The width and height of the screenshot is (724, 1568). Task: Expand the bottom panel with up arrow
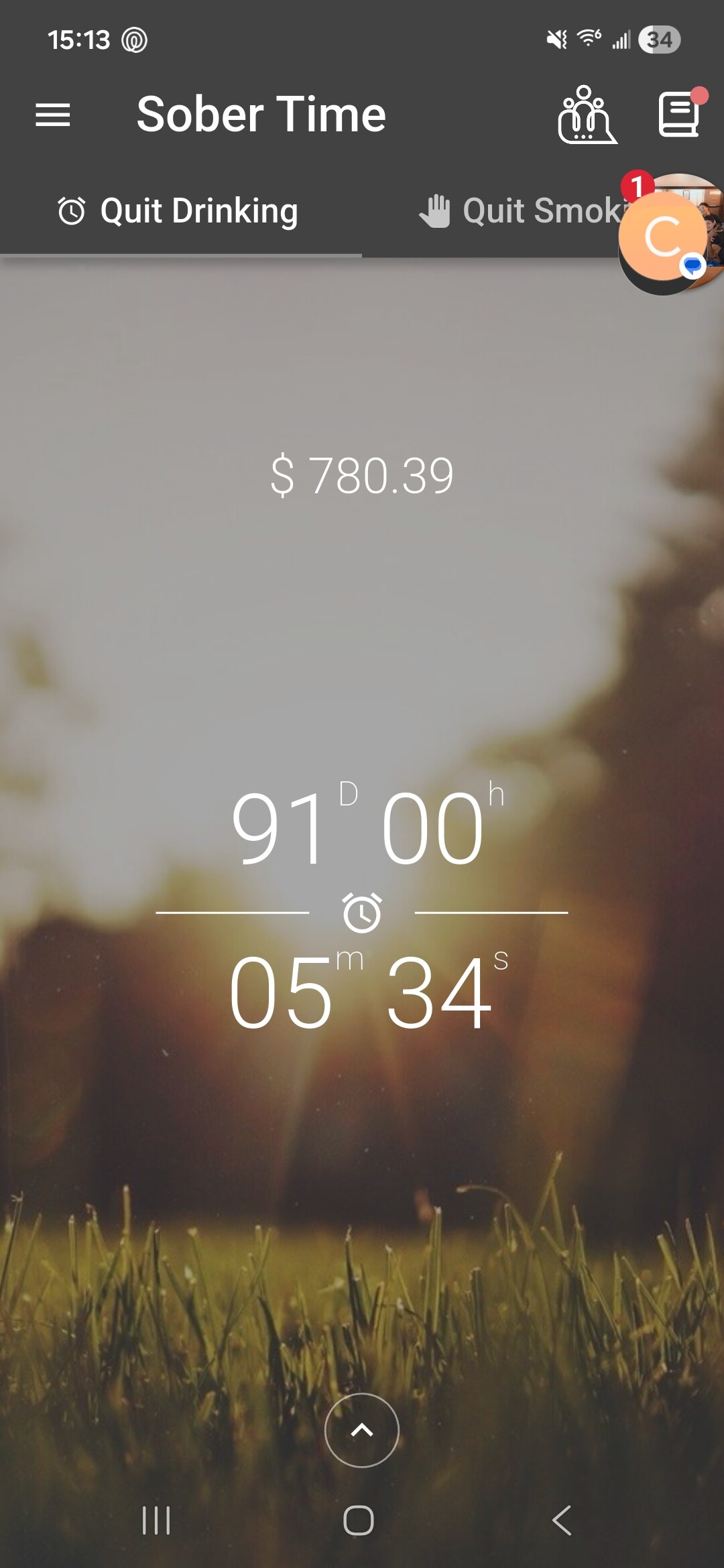point(362,1430)
